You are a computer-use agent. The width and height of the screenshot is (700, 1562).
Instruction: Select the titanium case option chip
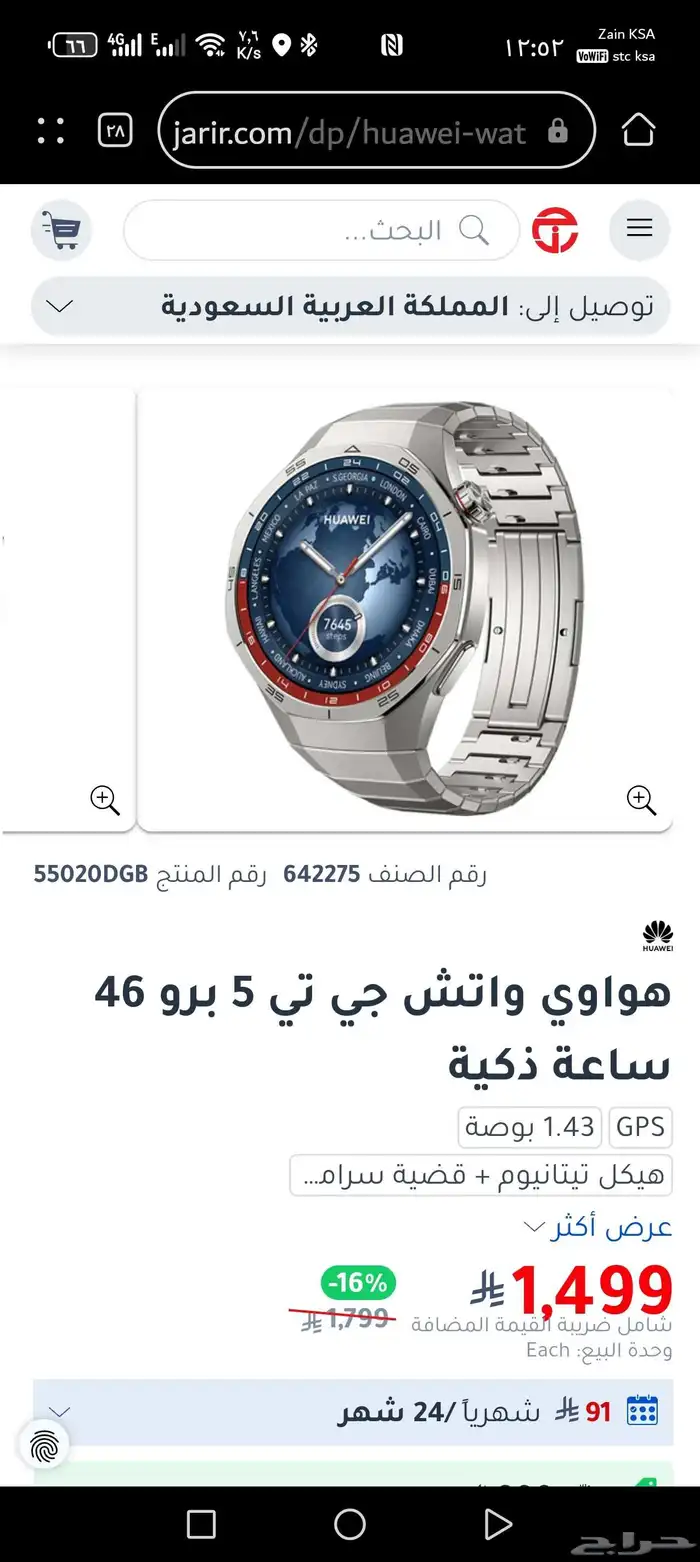(x=481, y=1175)
